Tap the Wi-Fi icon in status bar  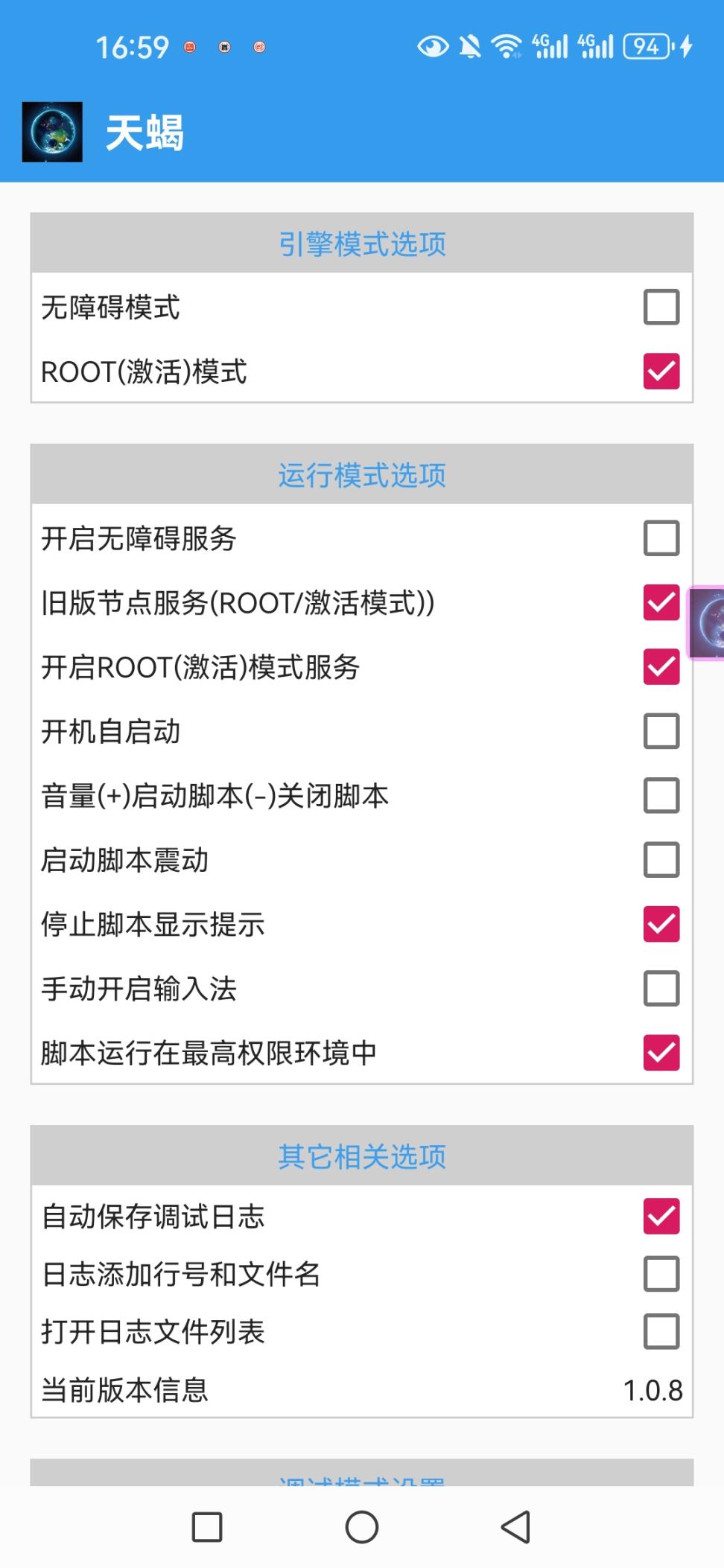pyautogui.click(x=507, y=46)
